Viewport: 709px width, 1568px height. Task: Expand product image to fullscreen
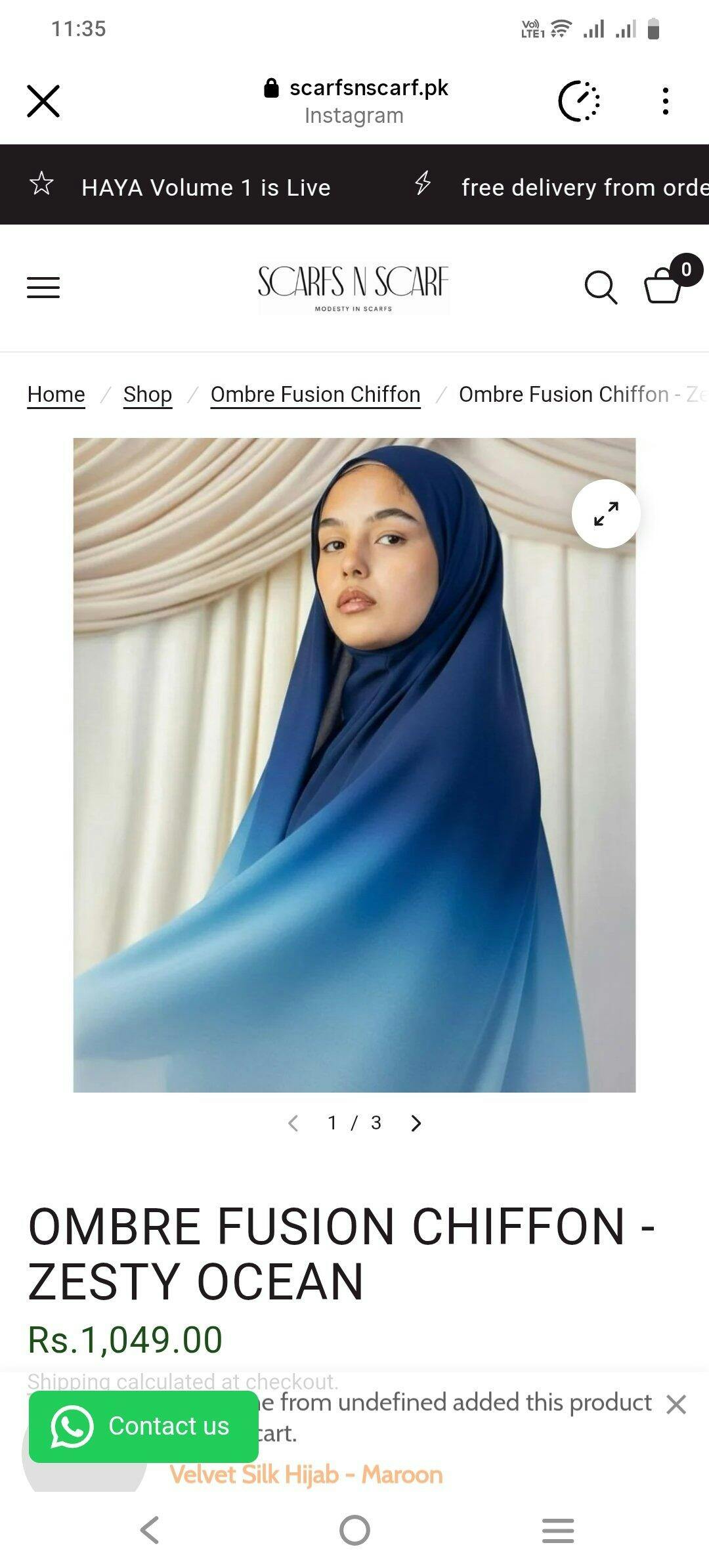coord(605,513)
